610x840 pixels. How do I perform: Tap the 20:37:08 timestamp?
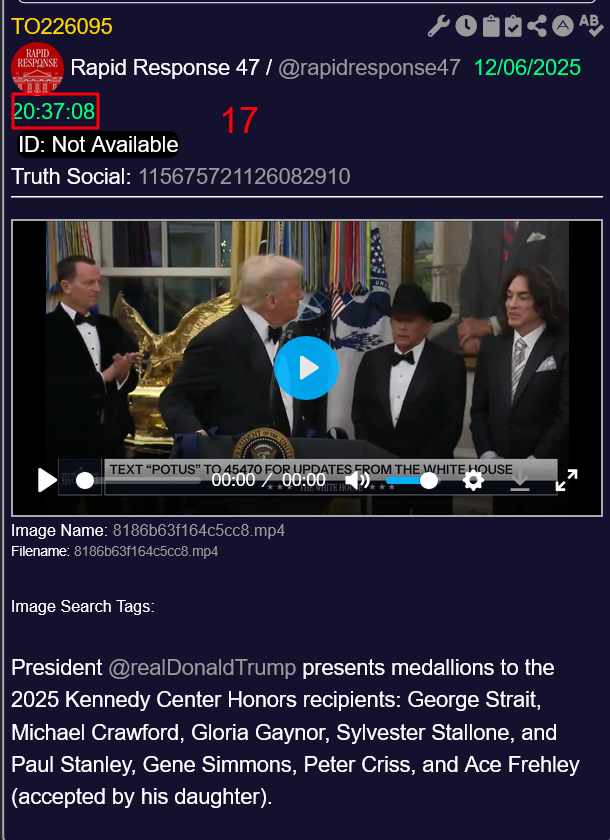(55, 110)
